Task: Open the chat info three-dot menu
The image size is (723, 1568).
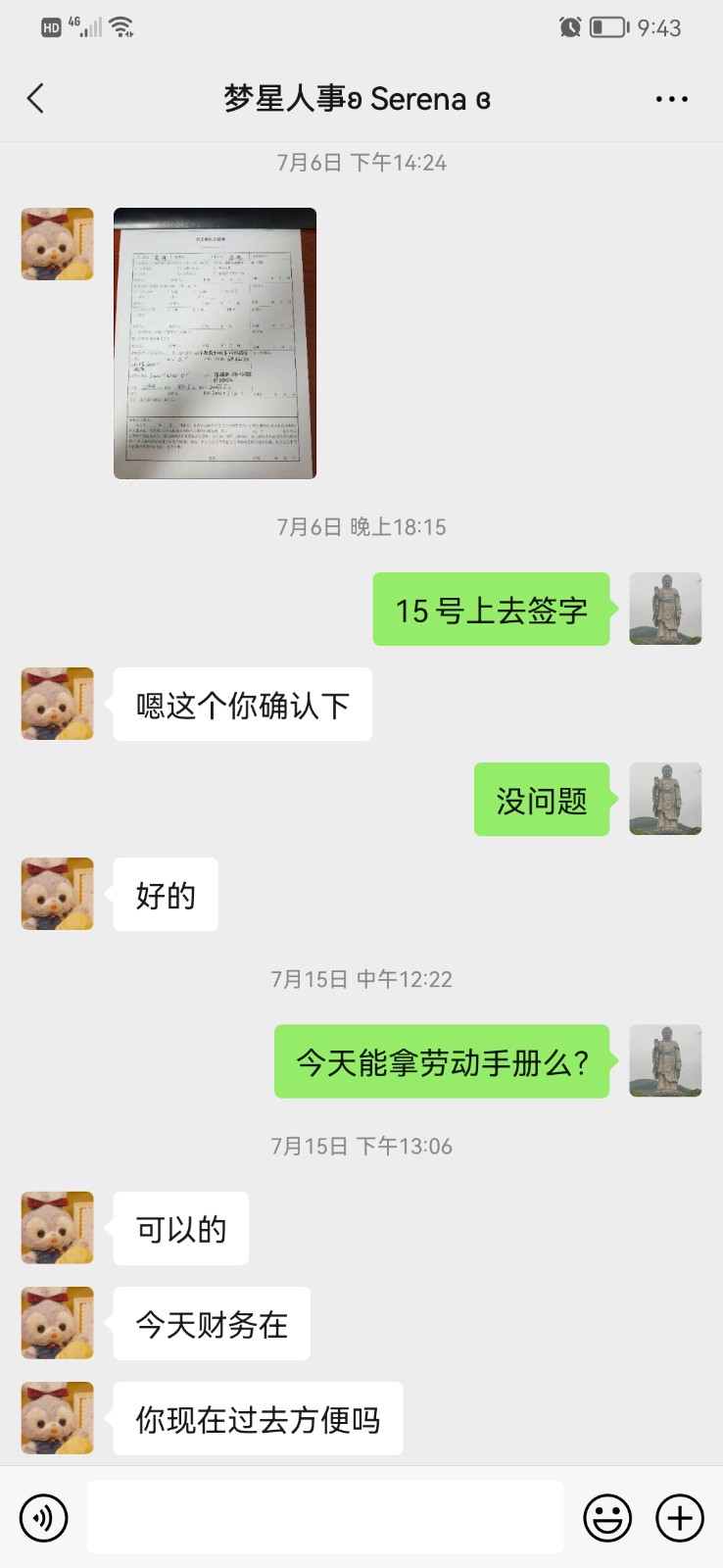Action: (671, 99)
